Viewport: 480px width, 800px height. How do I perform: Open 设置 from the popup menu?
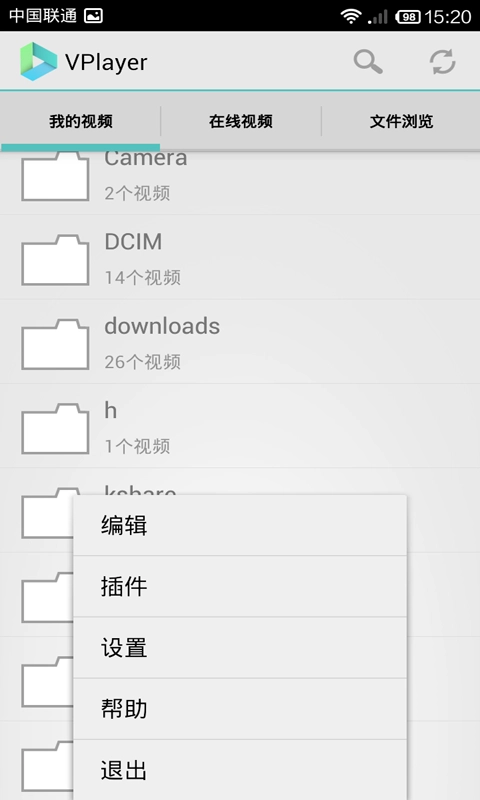pos(240,647)
